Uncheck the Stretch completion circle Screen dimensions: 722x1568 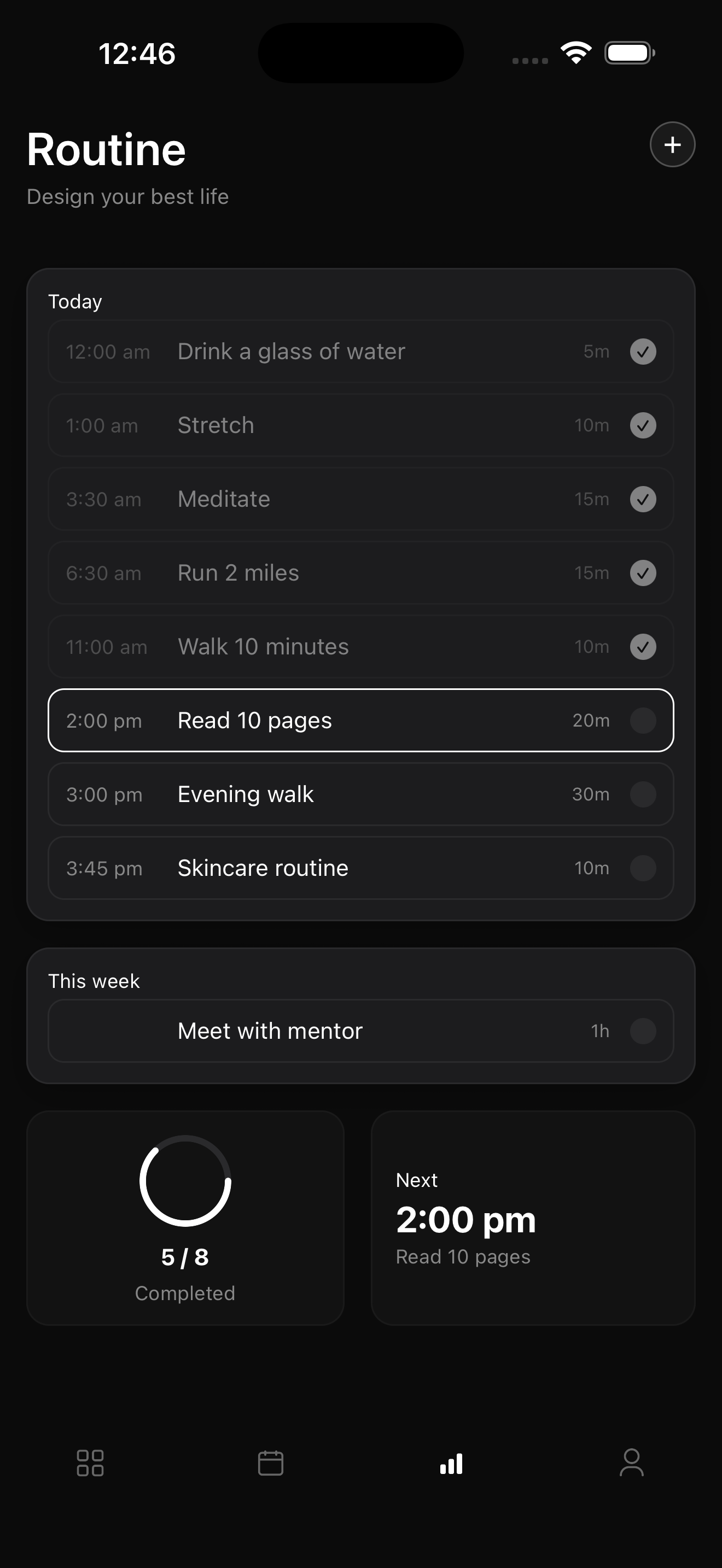pos(643,425)
